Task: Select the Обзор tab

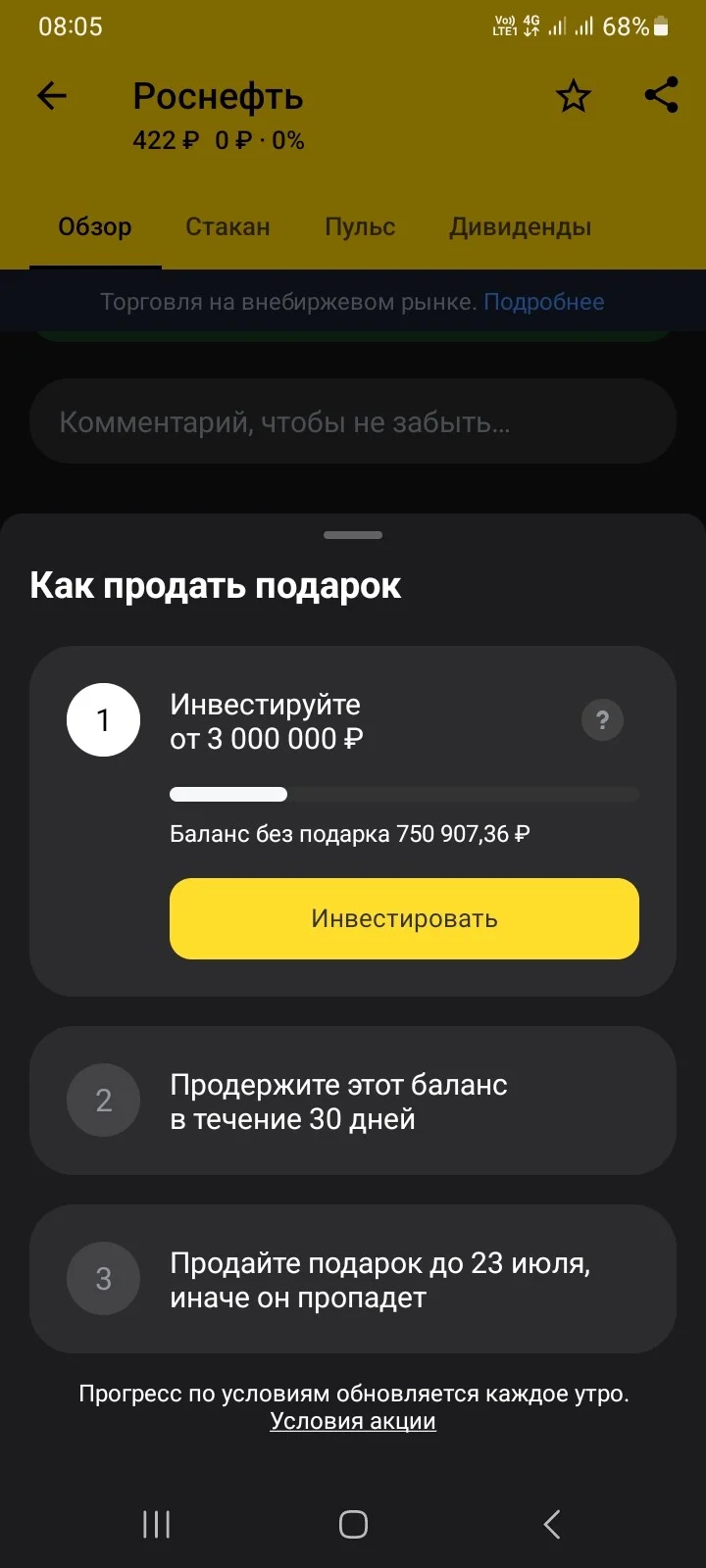Action: point(95,226)
